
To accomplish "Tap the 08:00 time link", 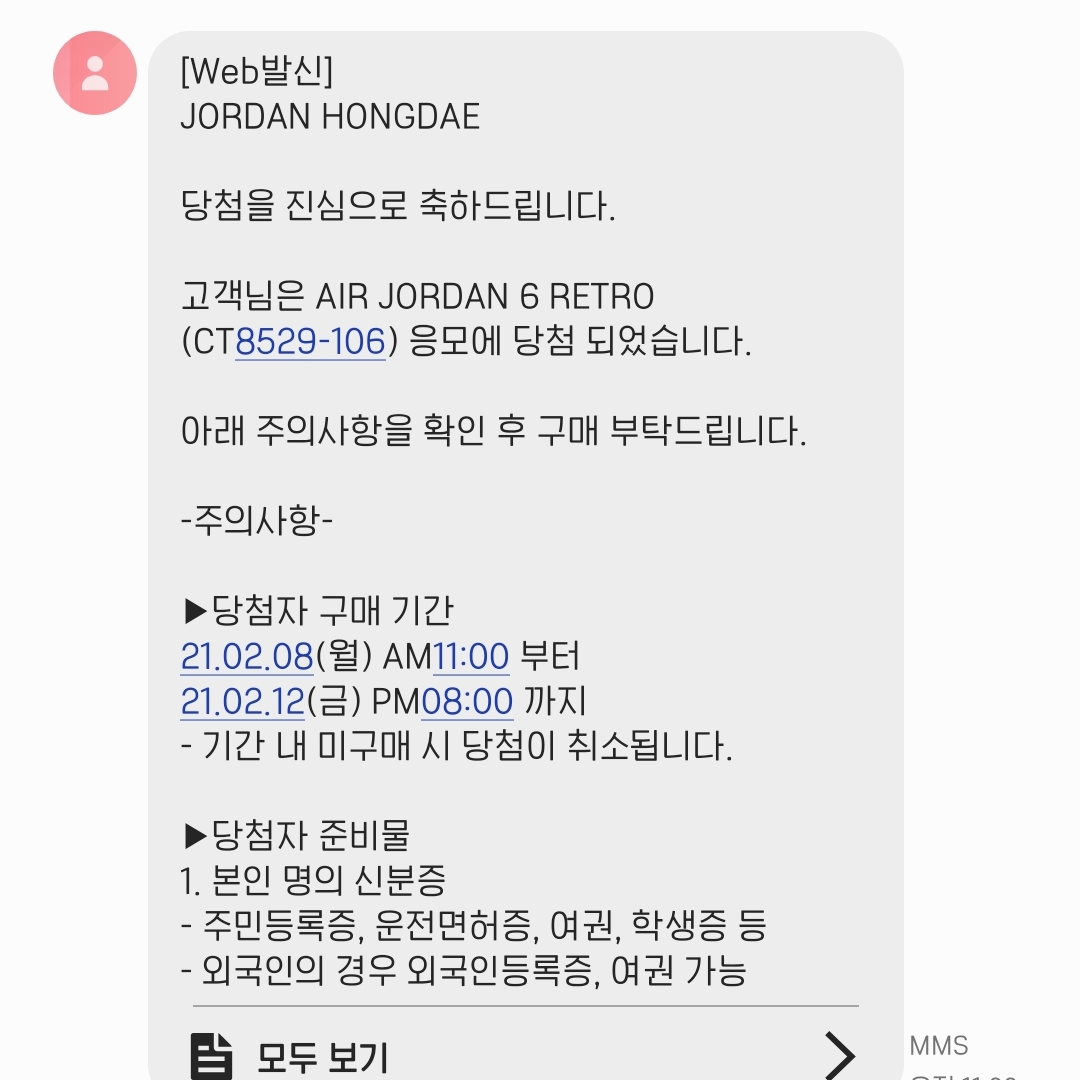I will pos(467,702).
